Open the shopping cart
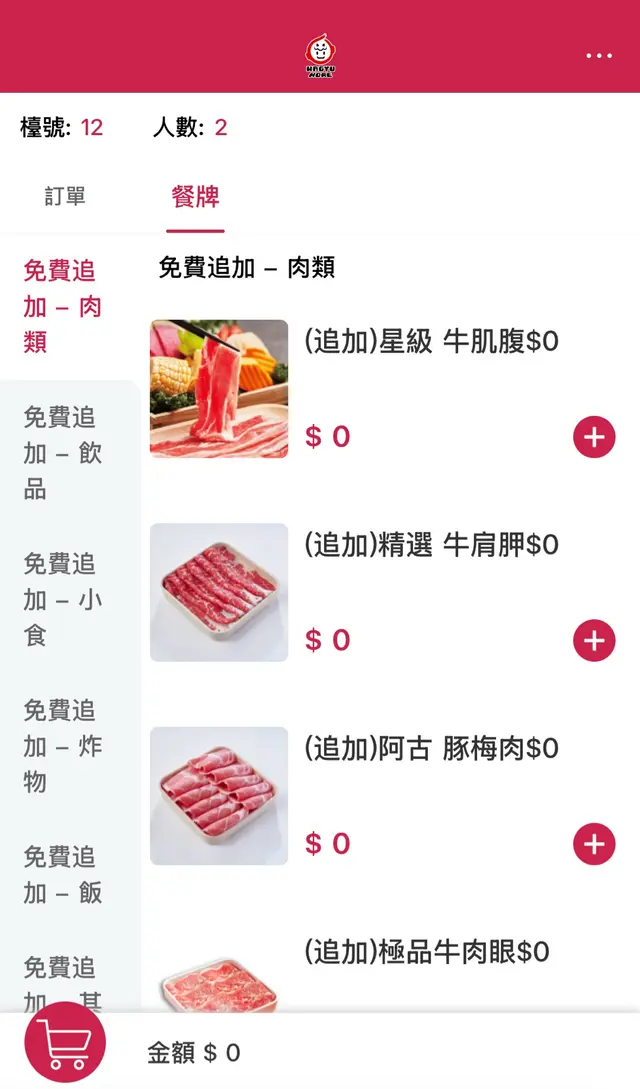The image size is (640, 1089). tap(65, 1042)
